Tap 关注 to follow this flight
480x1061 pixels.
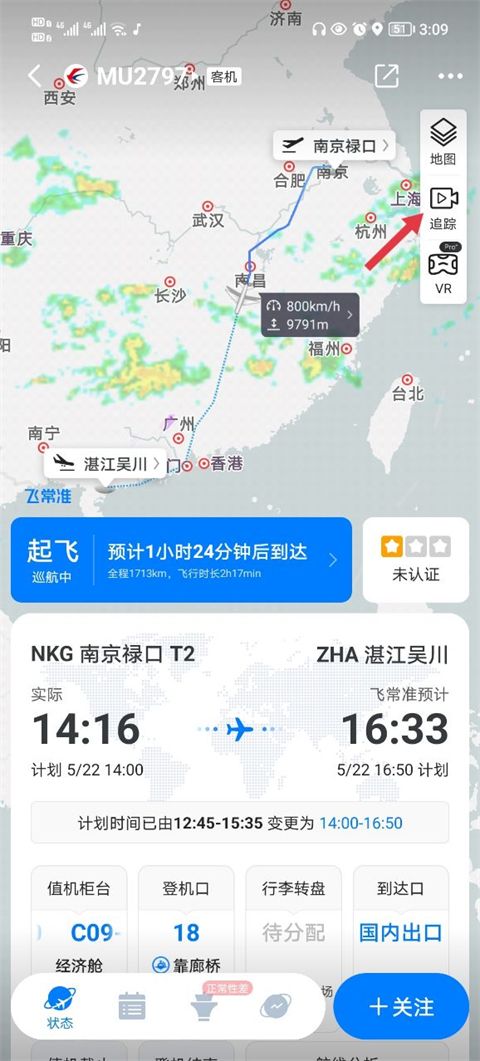coord(401,1006)
